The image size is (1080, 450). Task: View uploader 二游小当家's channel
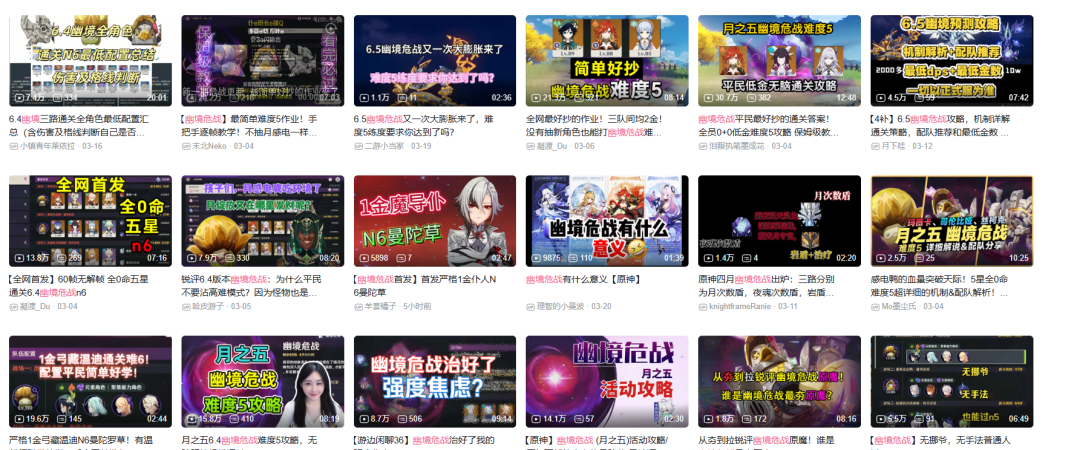[385, 146]
